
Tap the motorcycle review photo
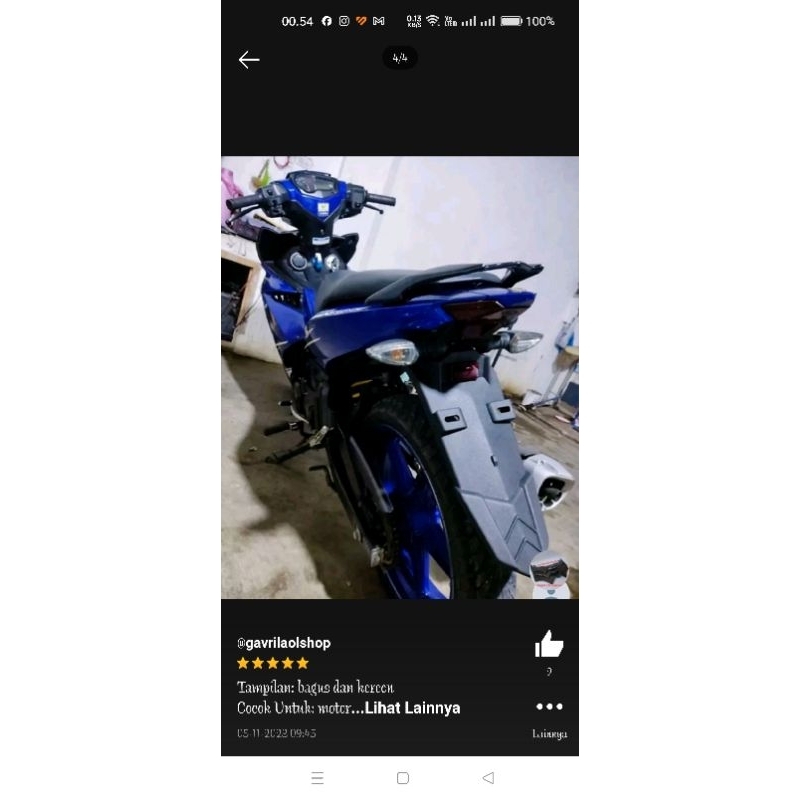(399, 377)
